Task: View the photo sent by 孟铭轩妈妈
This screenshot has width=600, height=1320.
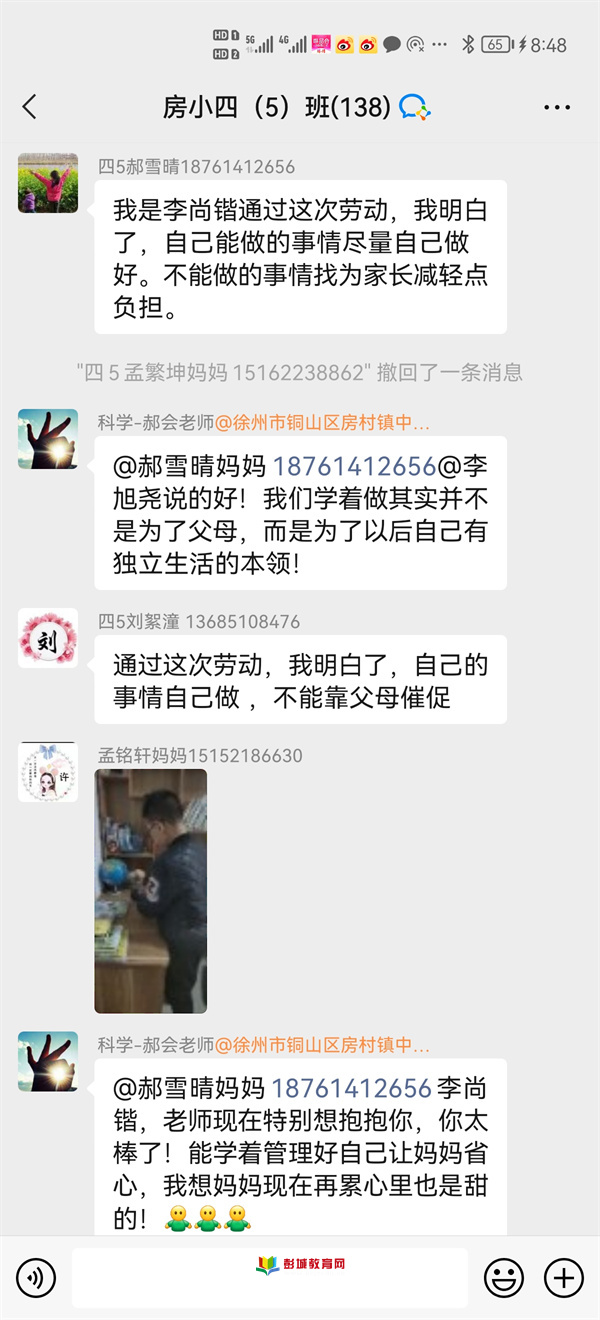Action: (x=151, y=891)
